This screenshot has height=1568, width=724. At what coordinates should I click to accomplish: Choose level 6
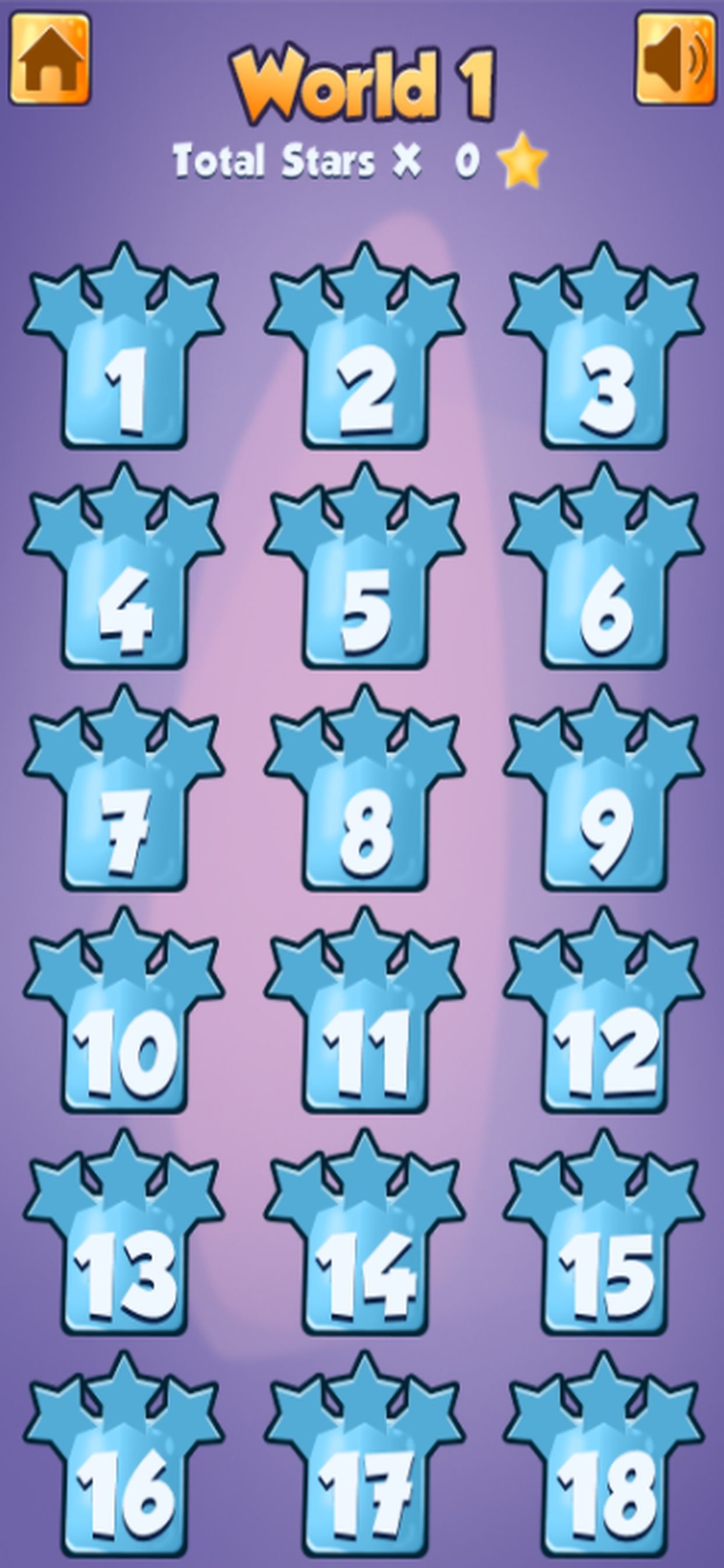pyautogui.click(x=603, y=566)
